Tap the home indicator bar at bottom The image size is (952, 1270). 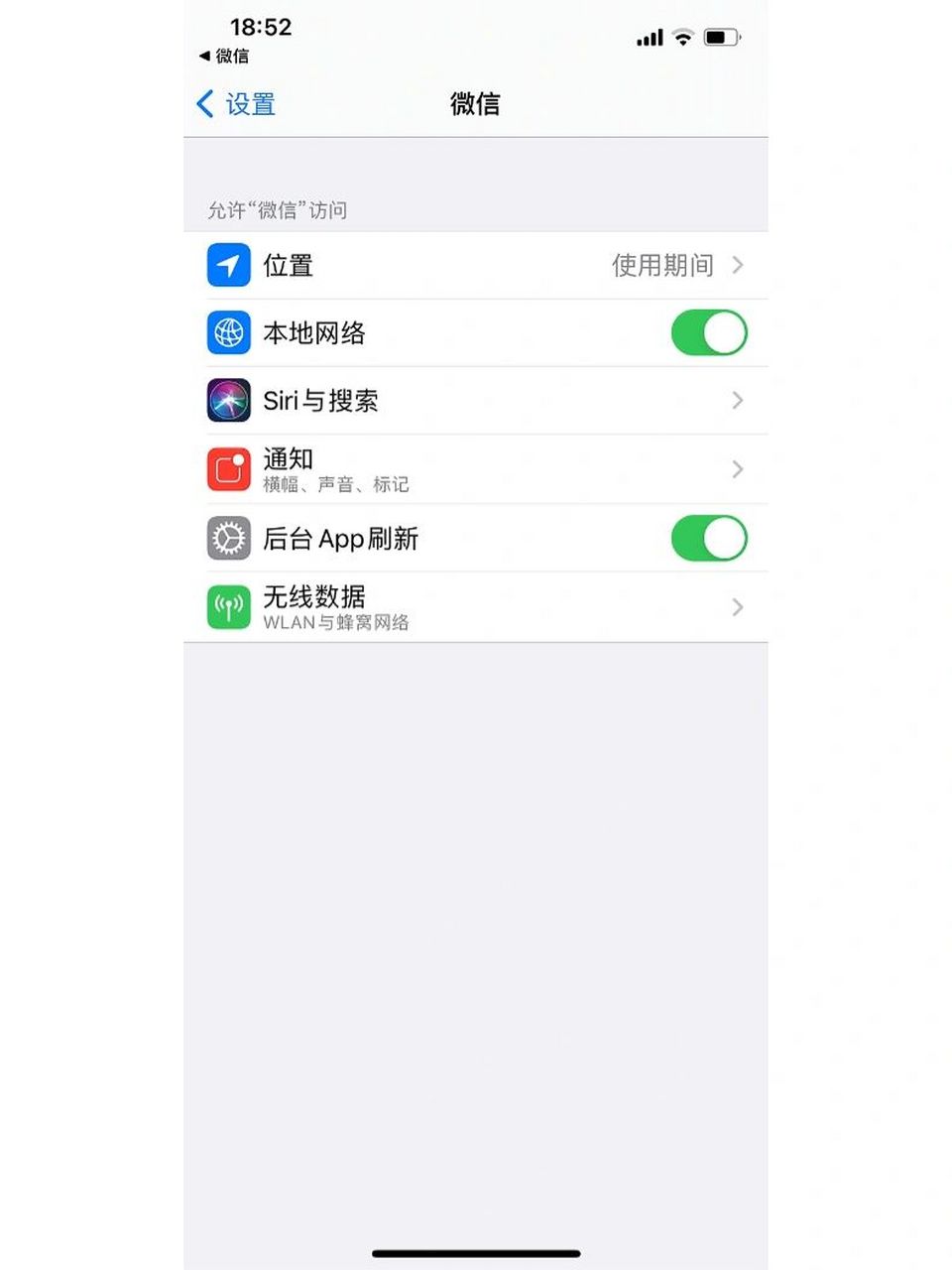(476, 1252)
